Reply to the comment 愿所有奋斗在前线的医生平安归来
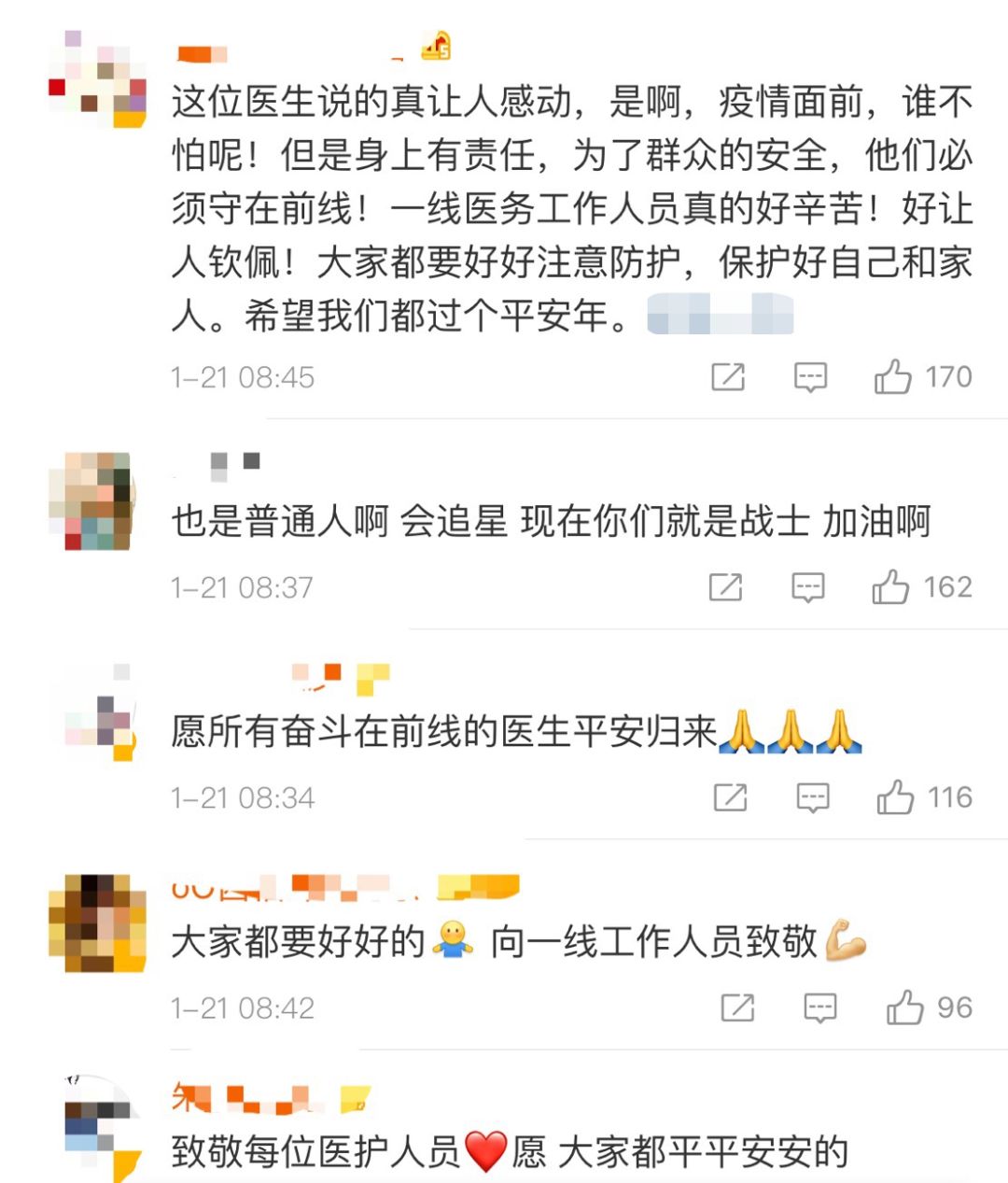This screenshot has height=1183, width=1008. [x=812, y=798]
